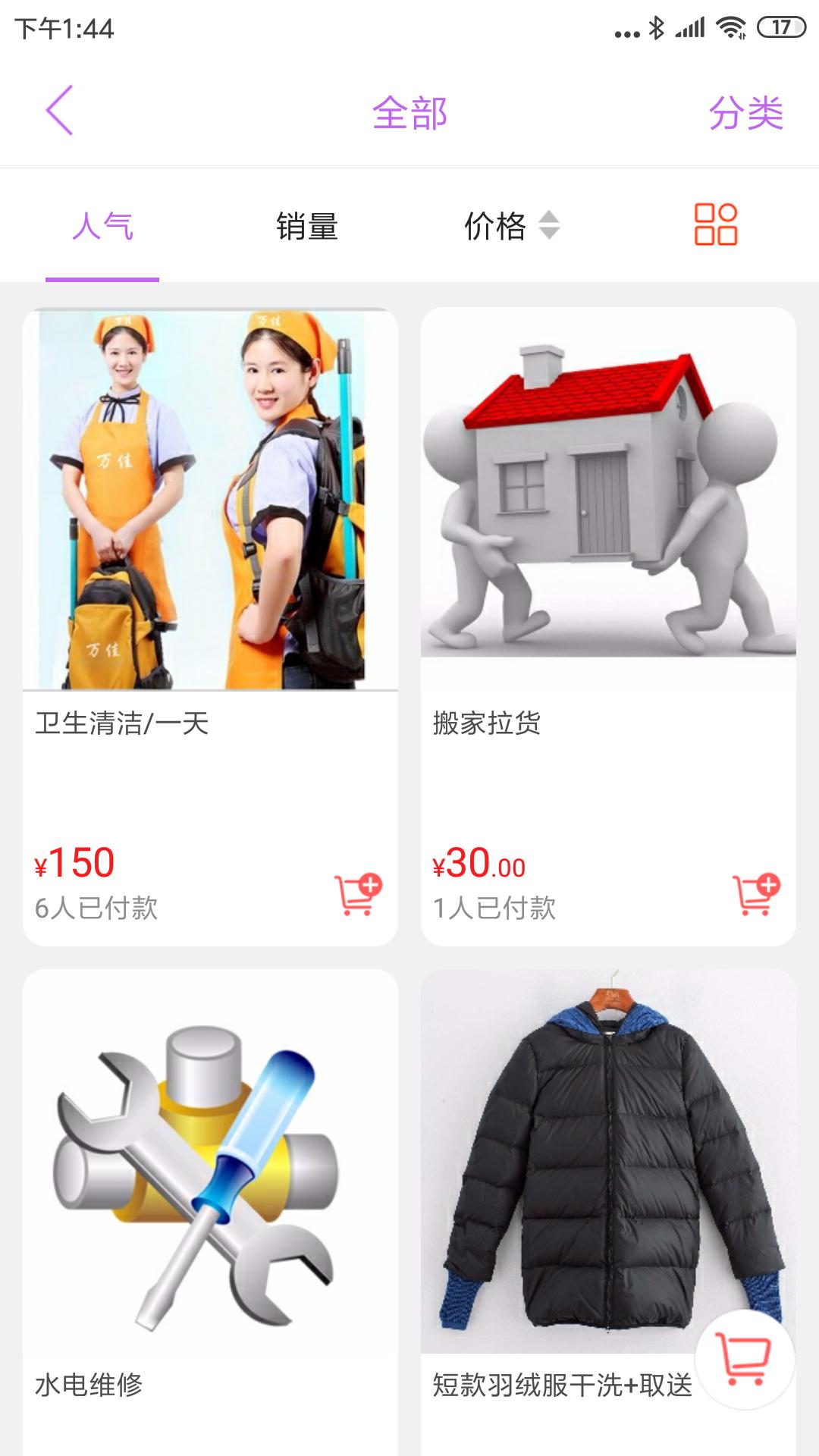Sort listings by 销量
Viewport: 819px width, 1456px height.
coord(306,226)
